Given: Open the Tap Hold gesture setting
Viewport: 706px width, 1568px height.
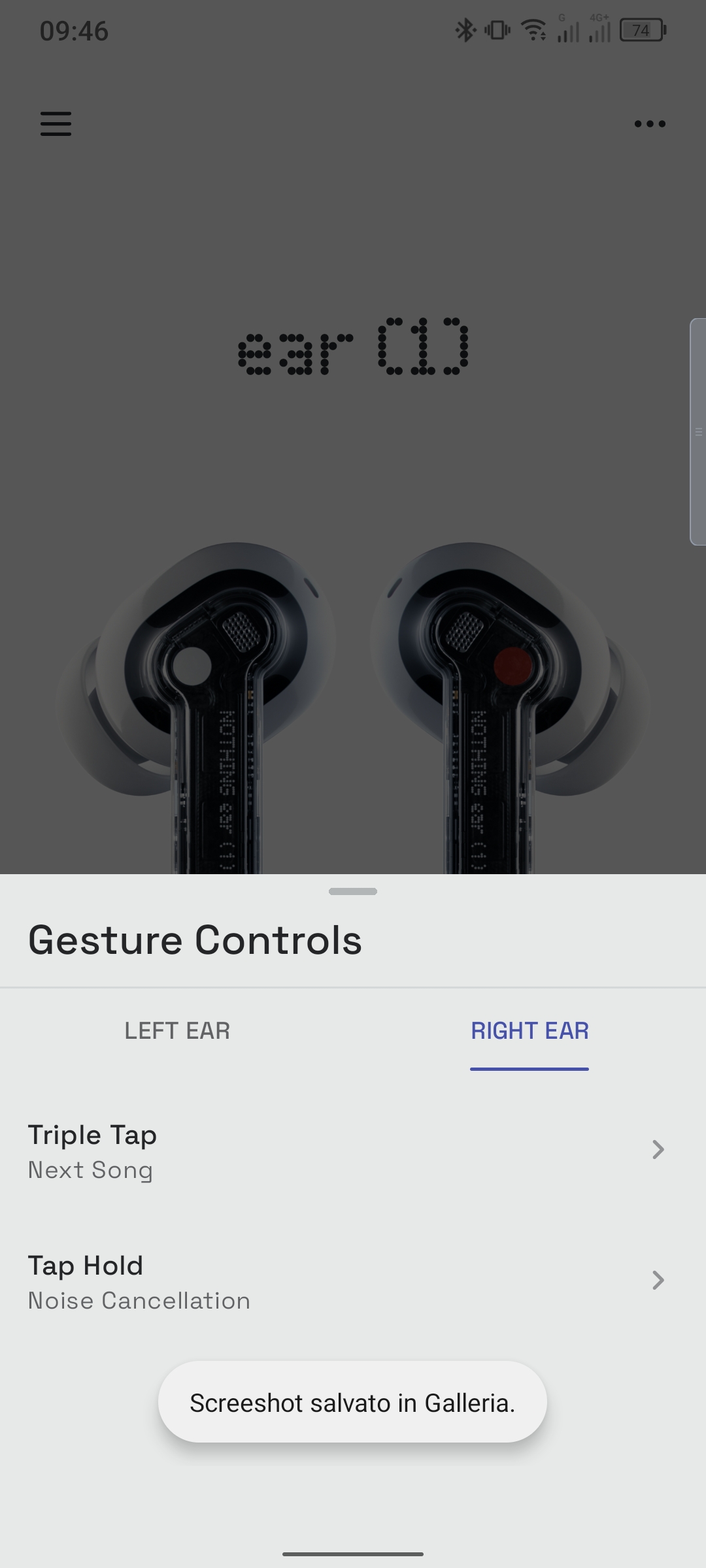Looking at the screenshot, I should coord(346,1282).
